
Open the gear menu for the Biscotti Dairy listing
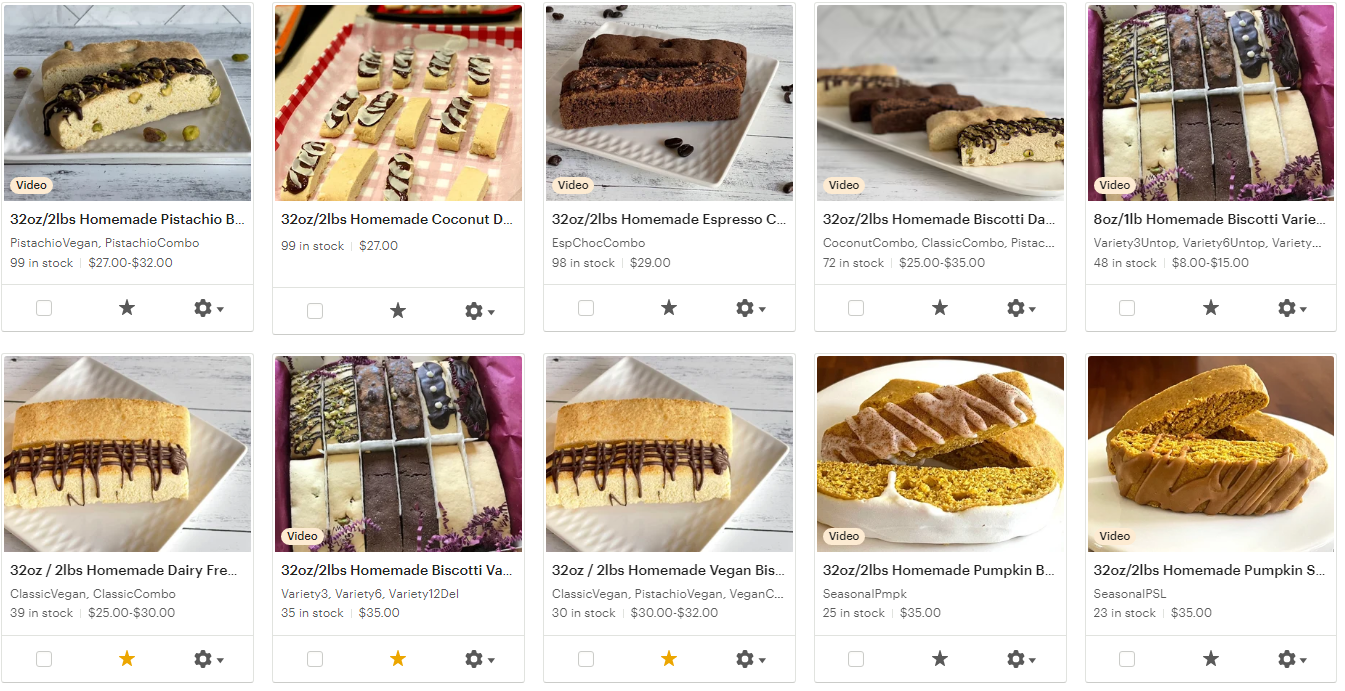click(1021, 308)
